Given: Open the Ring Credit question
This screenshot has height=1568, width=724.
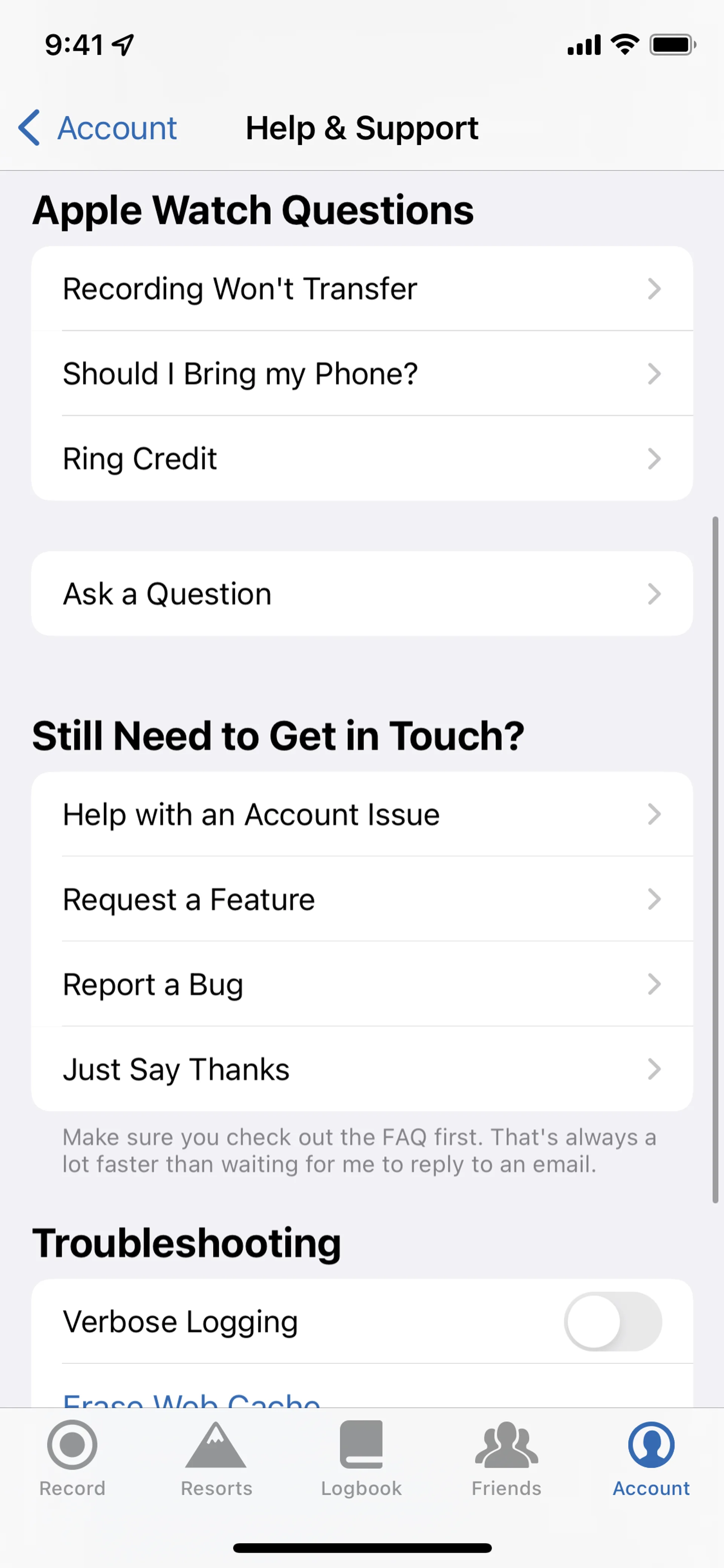Looking at the screenshot, I should [361, 458].
